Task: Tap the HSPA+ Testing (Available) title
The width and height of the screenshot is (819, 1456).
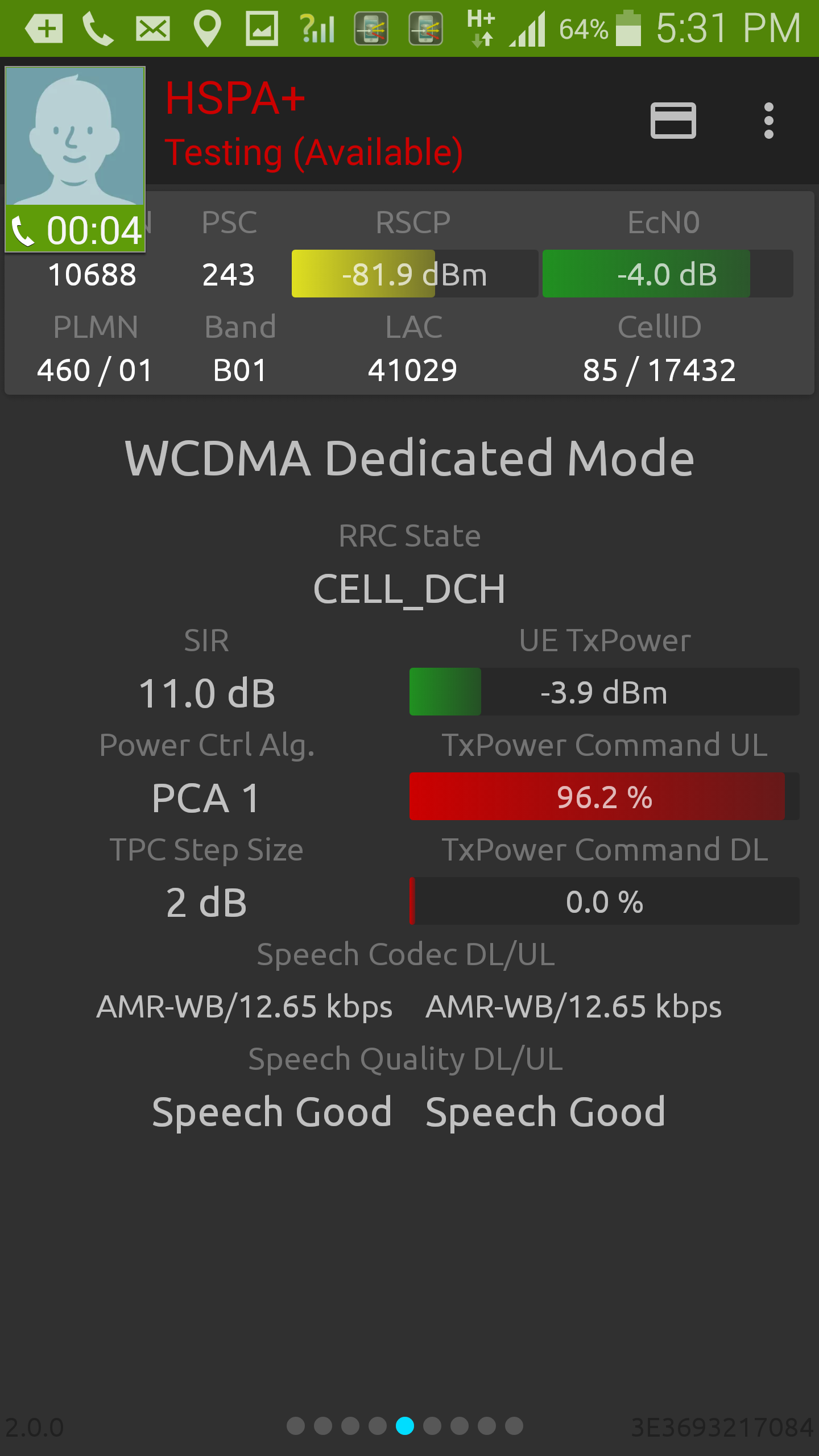Action: [314, 125]
